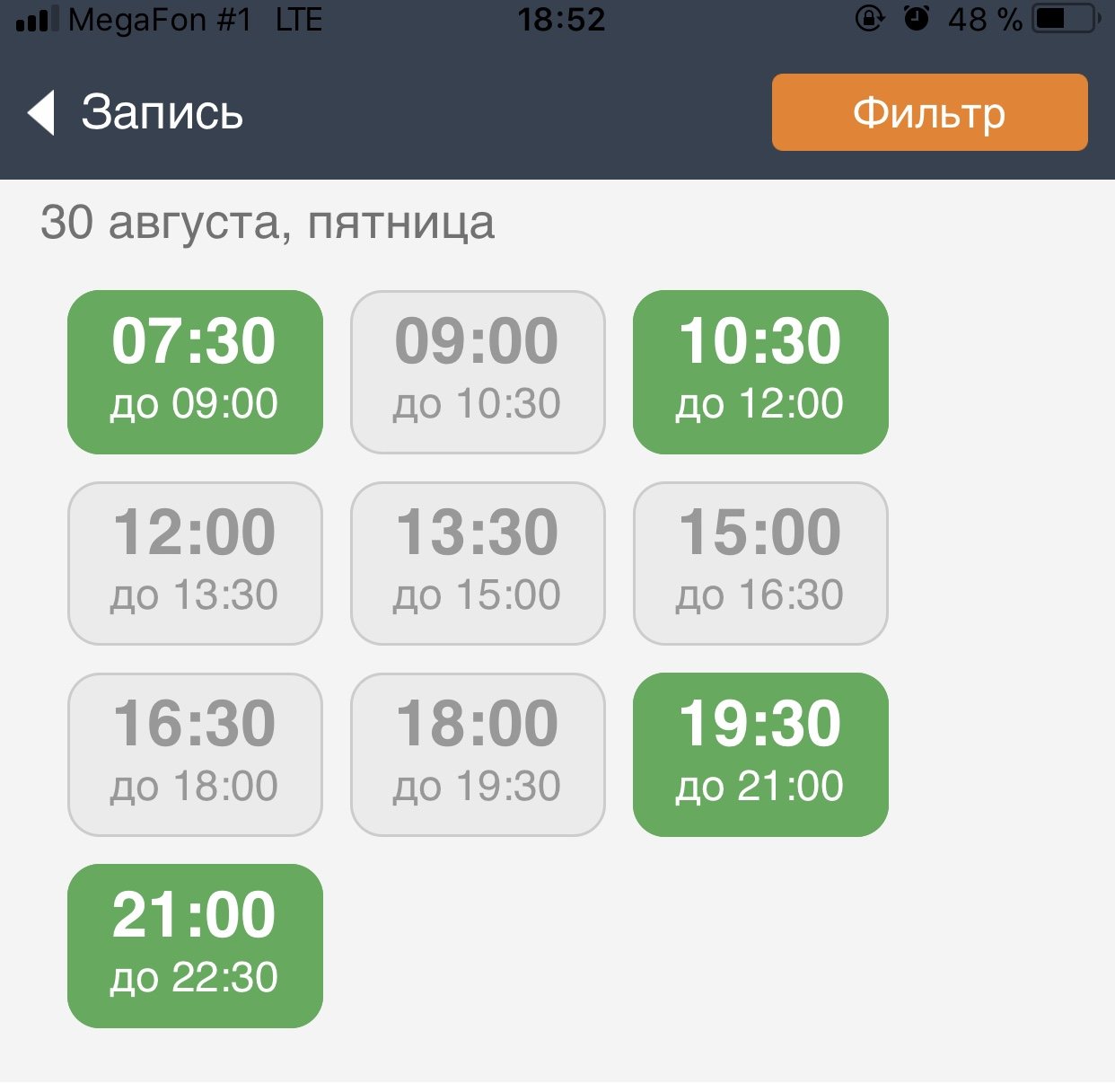Tap the inactive 18:00 до 19:30 slot
1115x1092 pixels.
point(478,754)
